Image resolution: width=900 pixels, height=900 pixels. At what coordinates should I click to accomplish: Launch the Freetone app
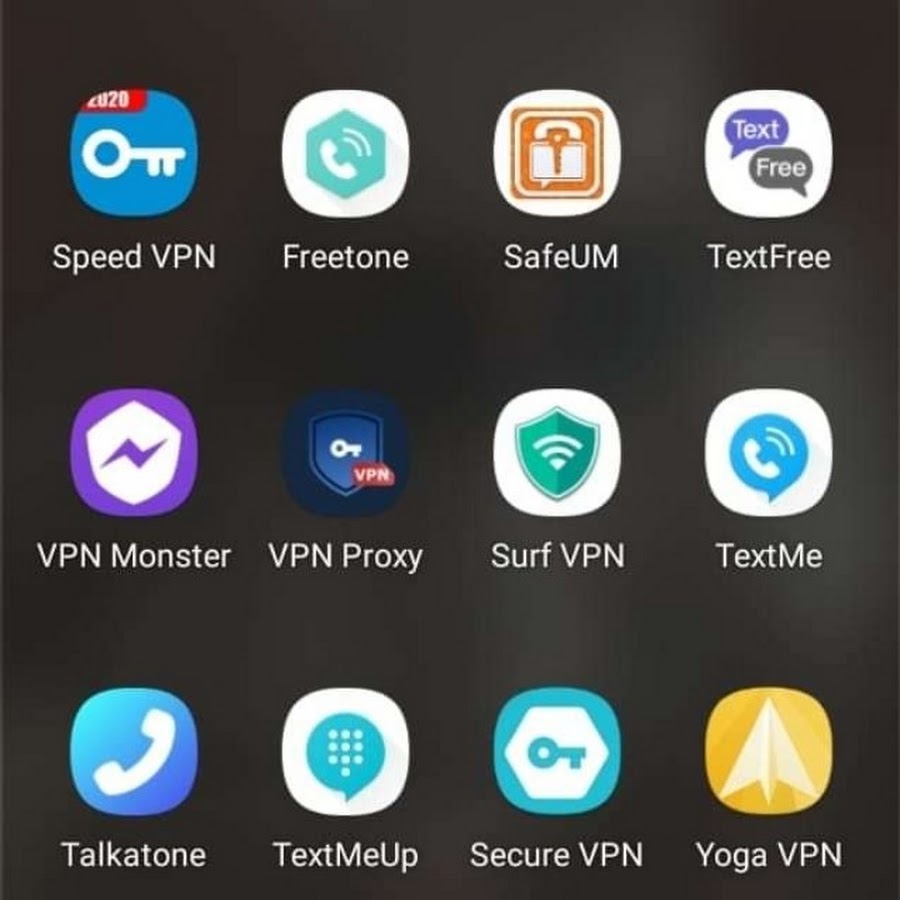345,153
